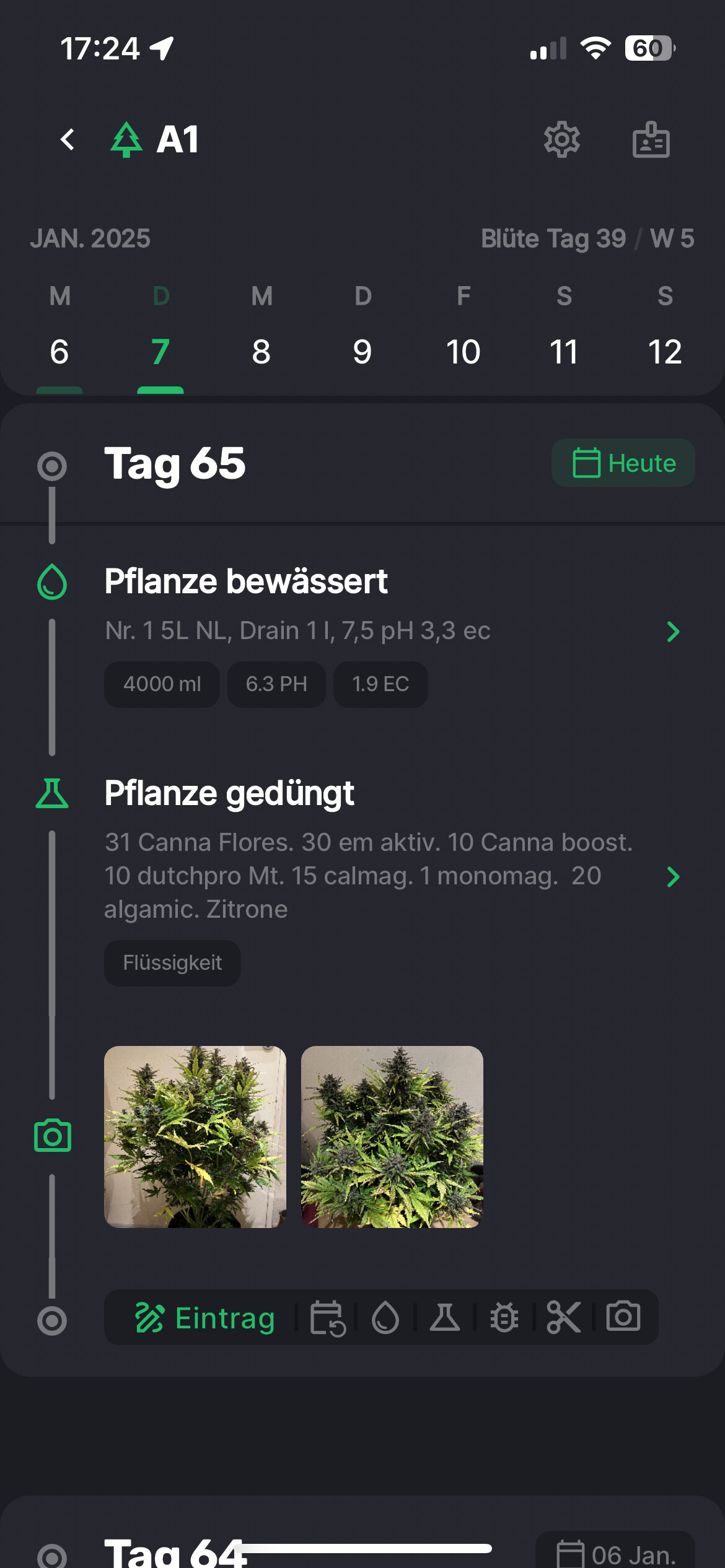This screenshot has height=1568, width=725.
Task: Add a pest entry via bug icon
Action: click(504, 1318)
